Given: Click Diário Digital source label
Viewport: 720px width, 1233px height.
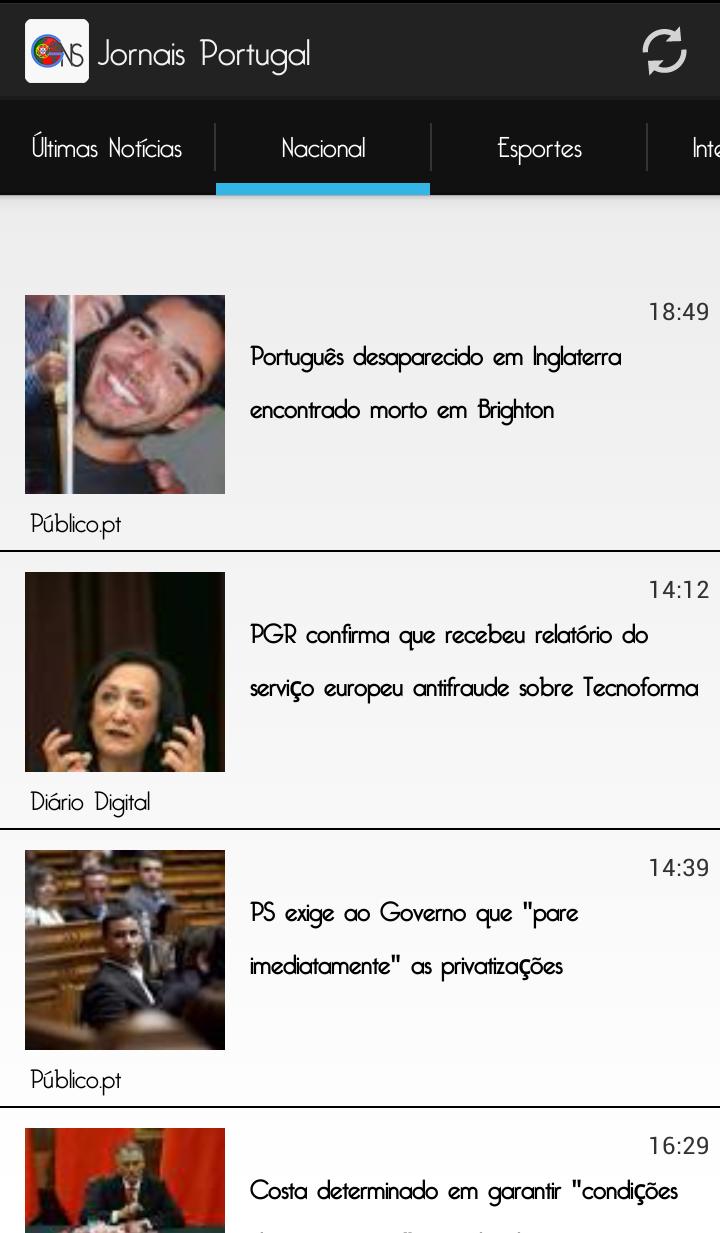Looking at the screenshot, I should (x=90, y=800).
